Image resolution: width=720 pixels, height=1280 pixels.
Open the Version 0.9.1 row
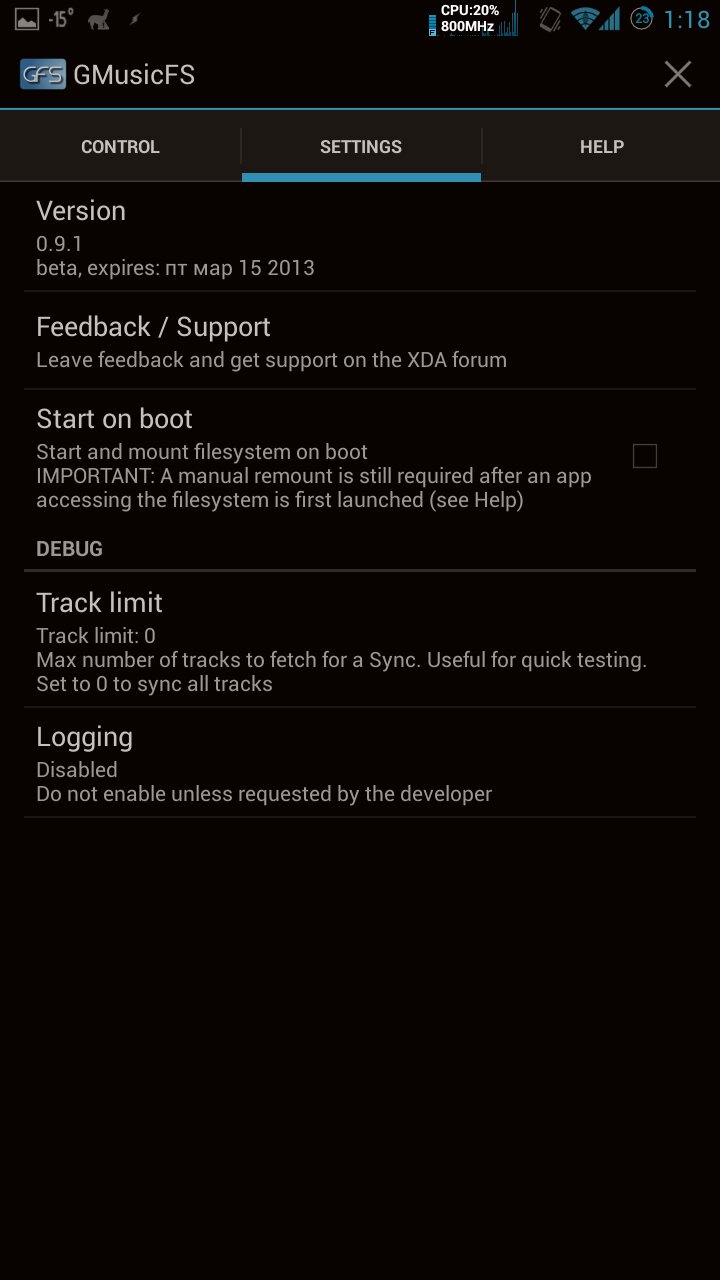coord(360,238)
